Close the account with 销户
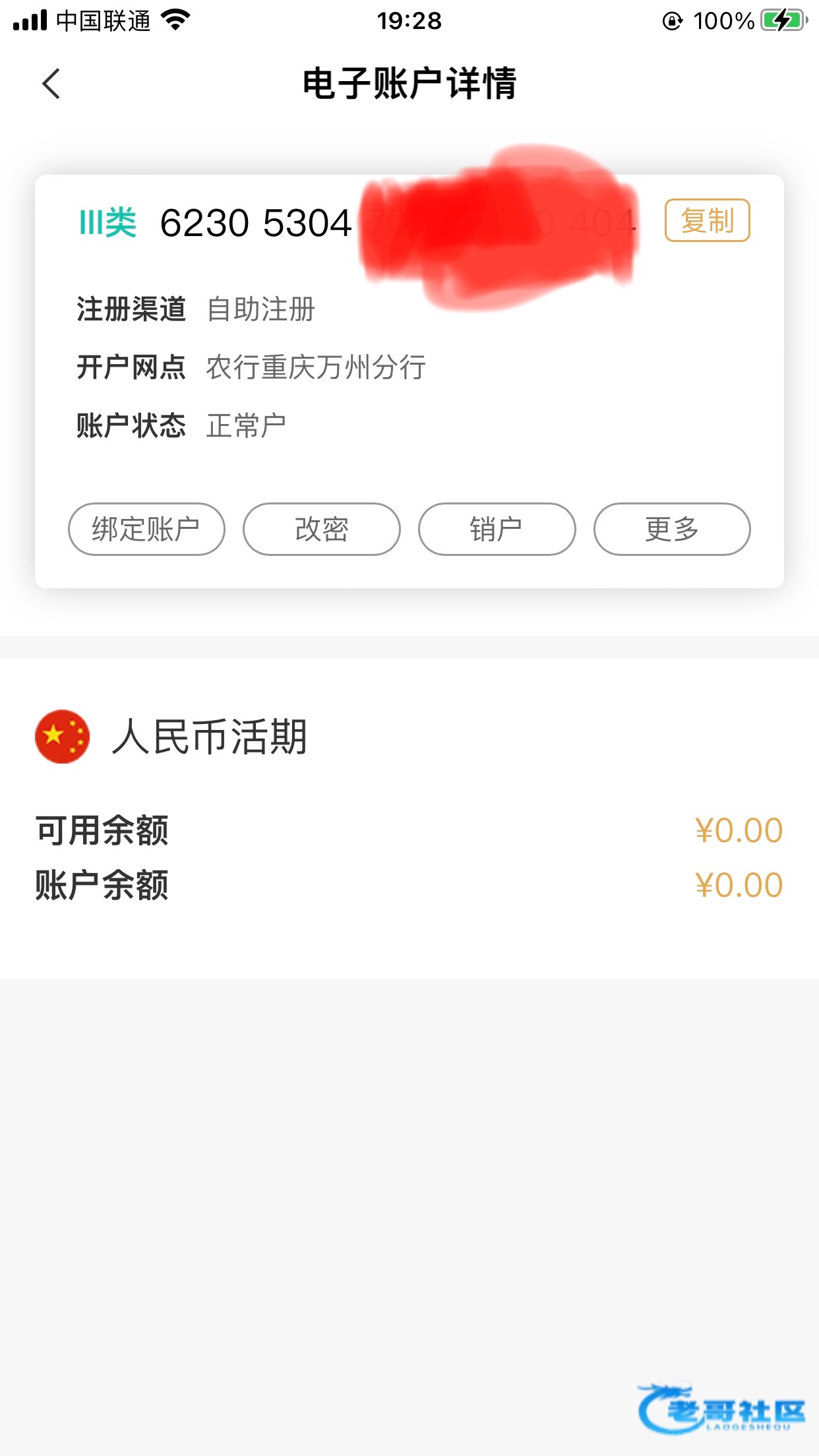Screen dimensions: 819x1456 click(497, 529)
